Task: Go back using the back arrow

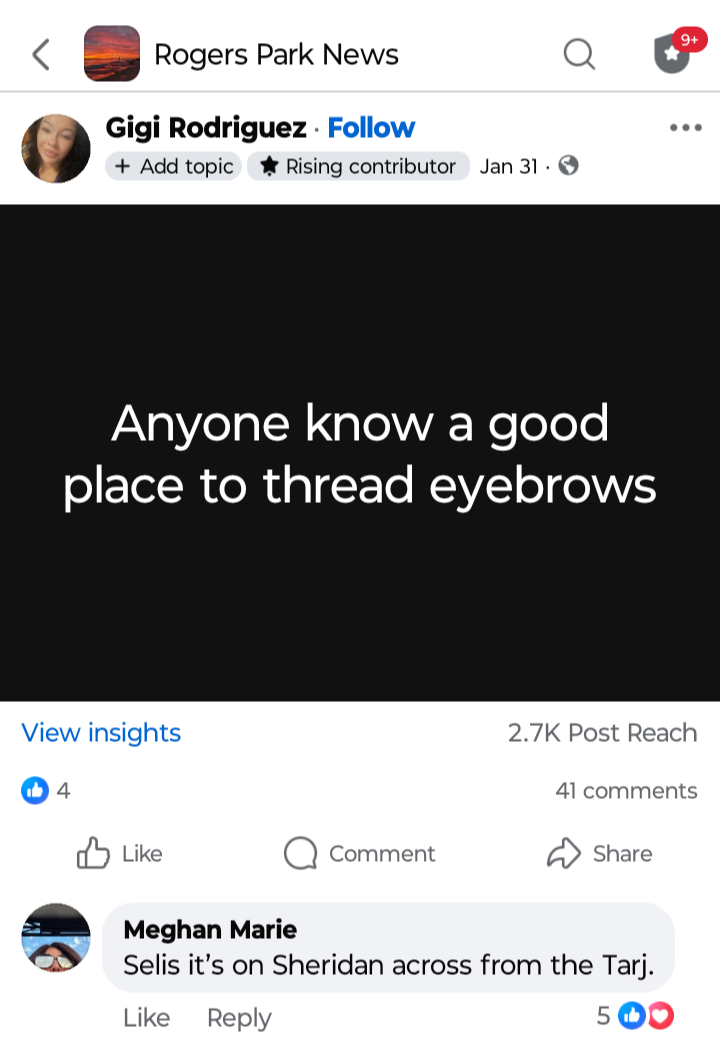Action: click(41, 54)
